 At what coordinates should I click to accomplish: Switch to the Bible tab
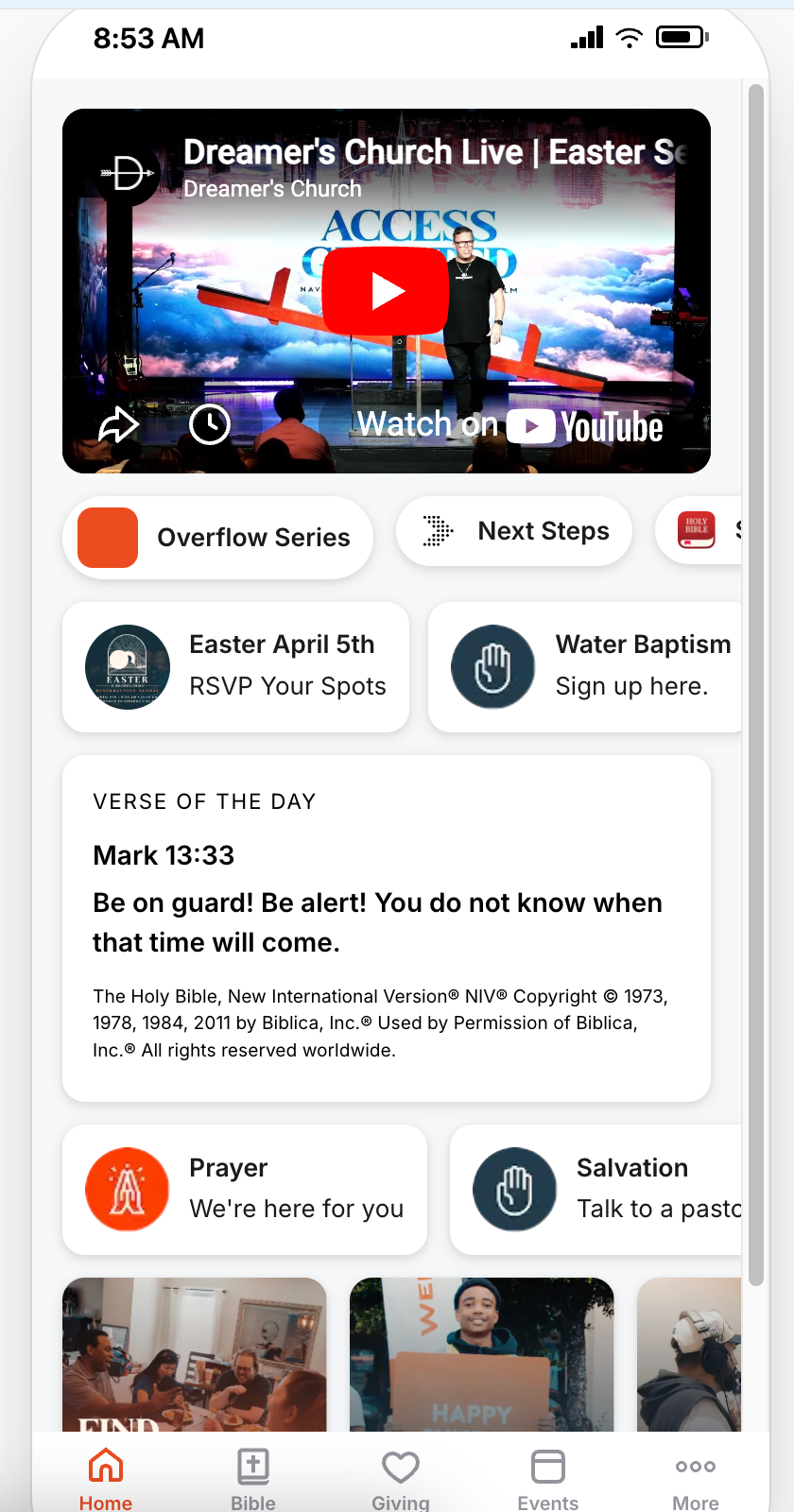253,1478
